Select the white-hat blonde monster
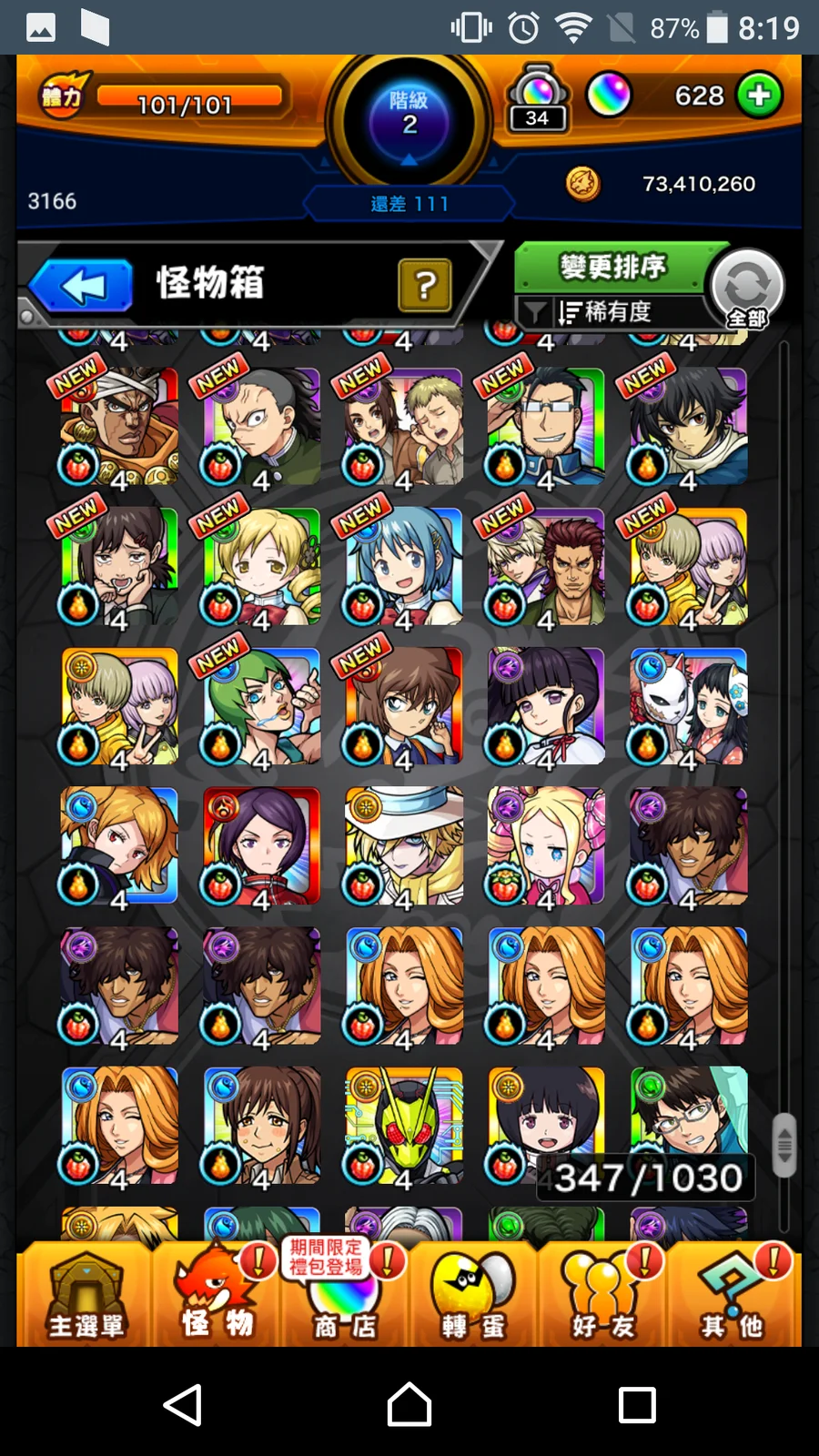This screenshot has height=1456, width=819. click(404, 845)
